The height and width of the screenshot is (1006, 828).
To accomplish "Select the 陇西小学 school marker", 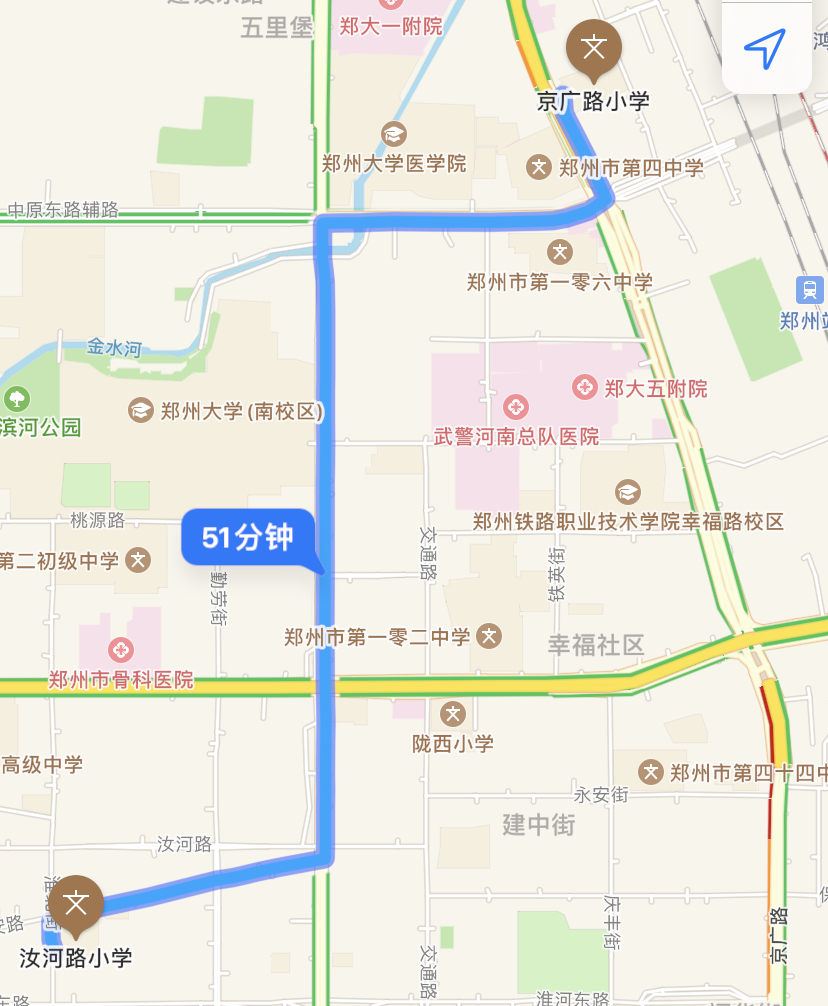I will tap(453, 714).
